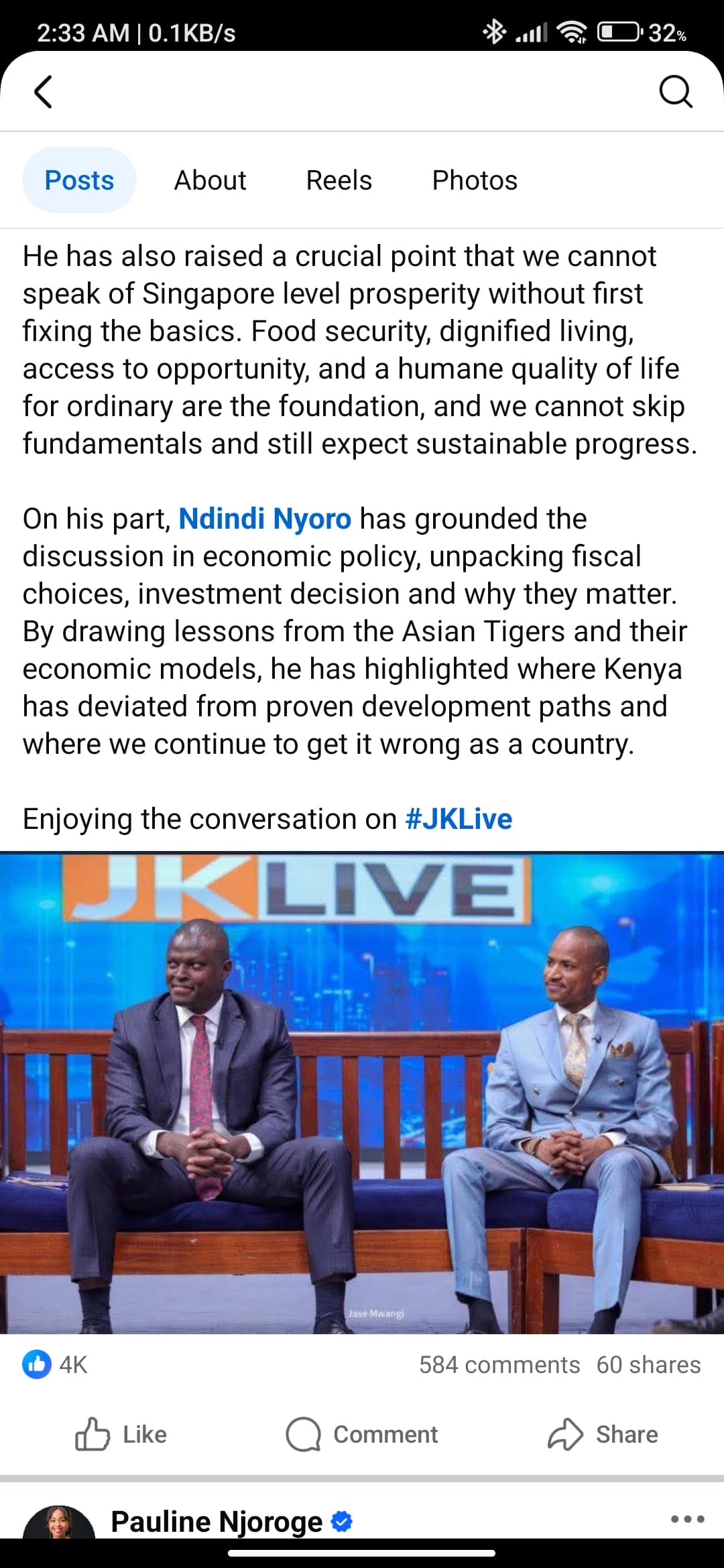Open the JK Live post photo
This screenshot has width=724, height=1568.
tap(362, 1092)
